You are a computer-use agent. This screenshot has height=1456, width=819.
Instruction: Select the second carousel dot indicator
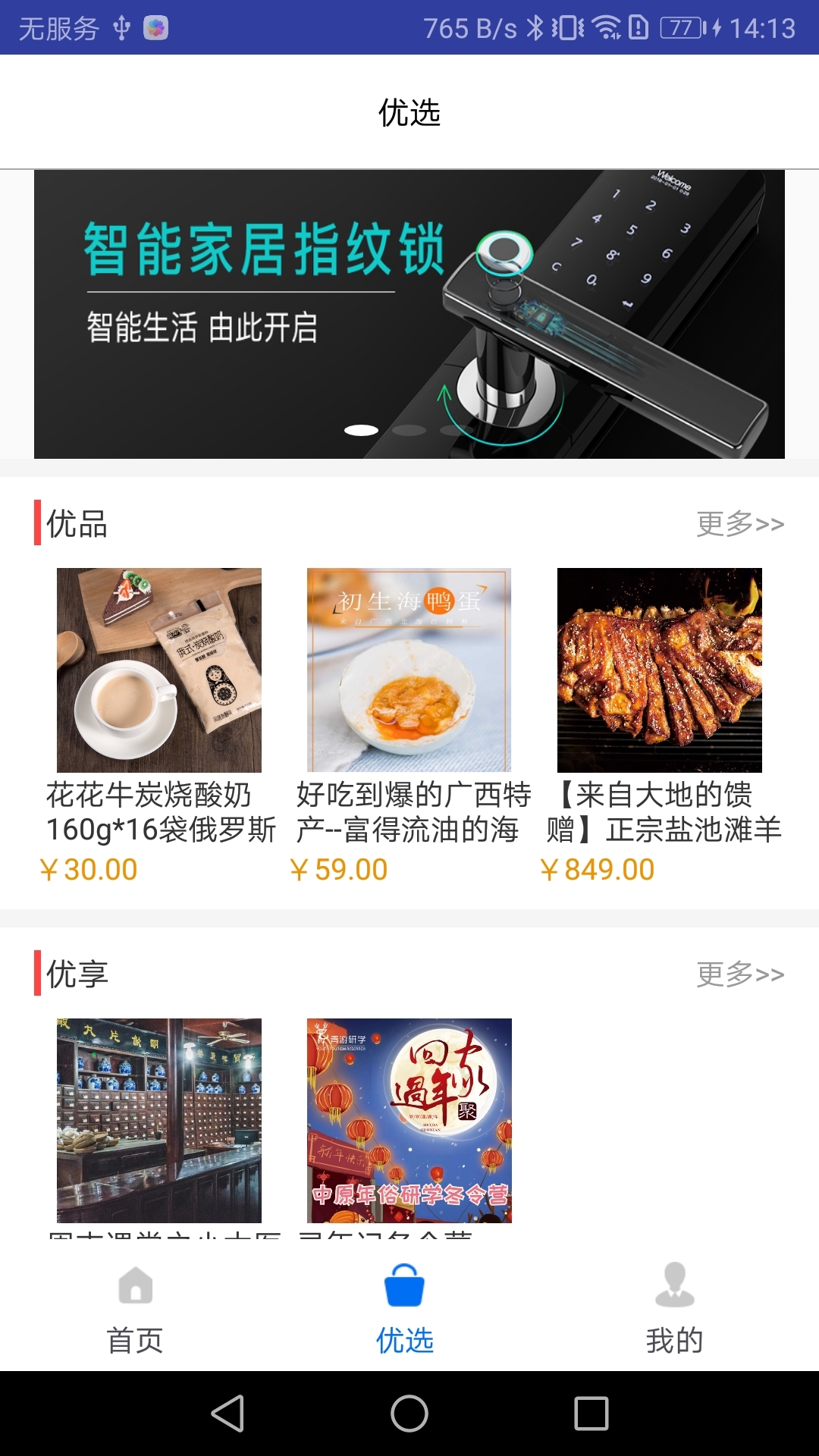(x=409, y=429)
